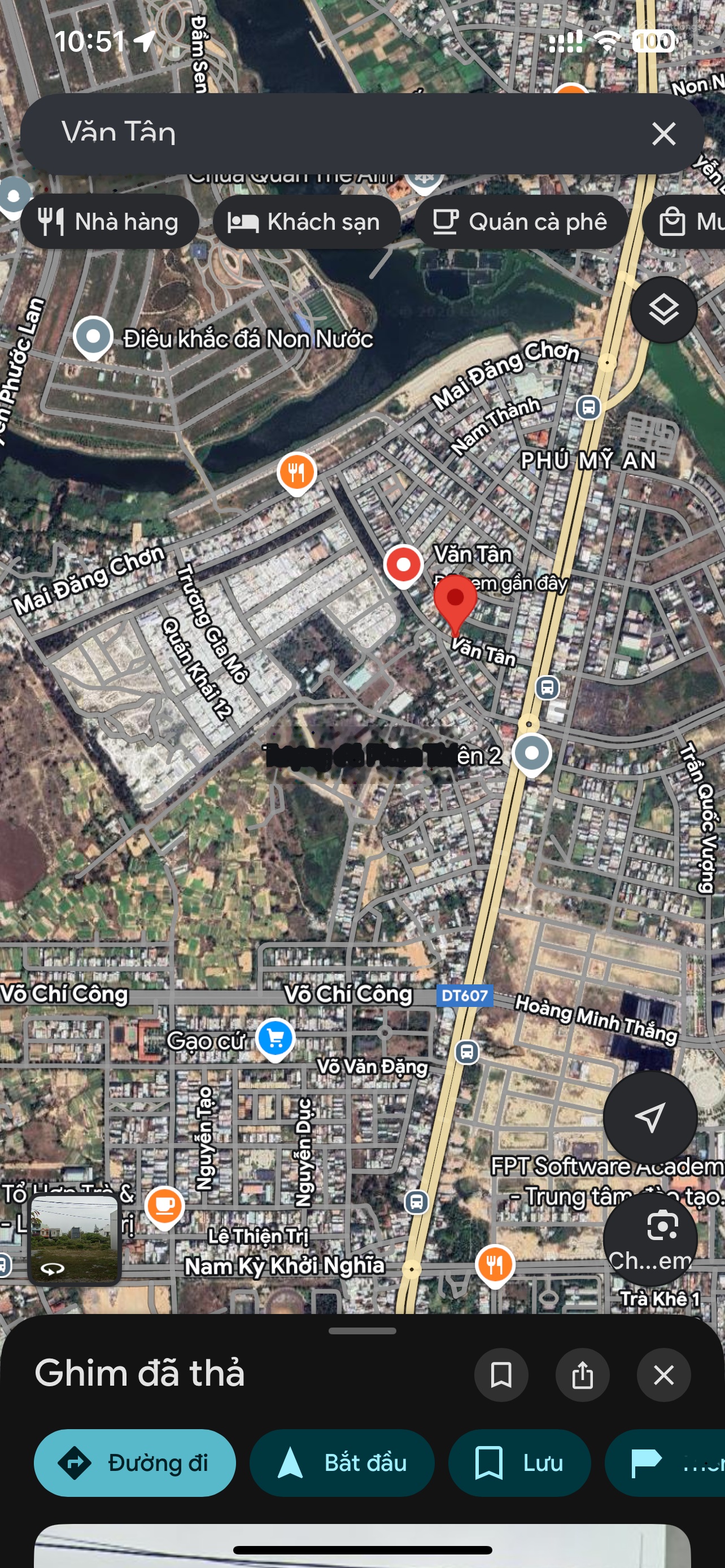Screen dimensions: 725x1568
Task: Share the dropped pin location
Action: pos(582,1375)
